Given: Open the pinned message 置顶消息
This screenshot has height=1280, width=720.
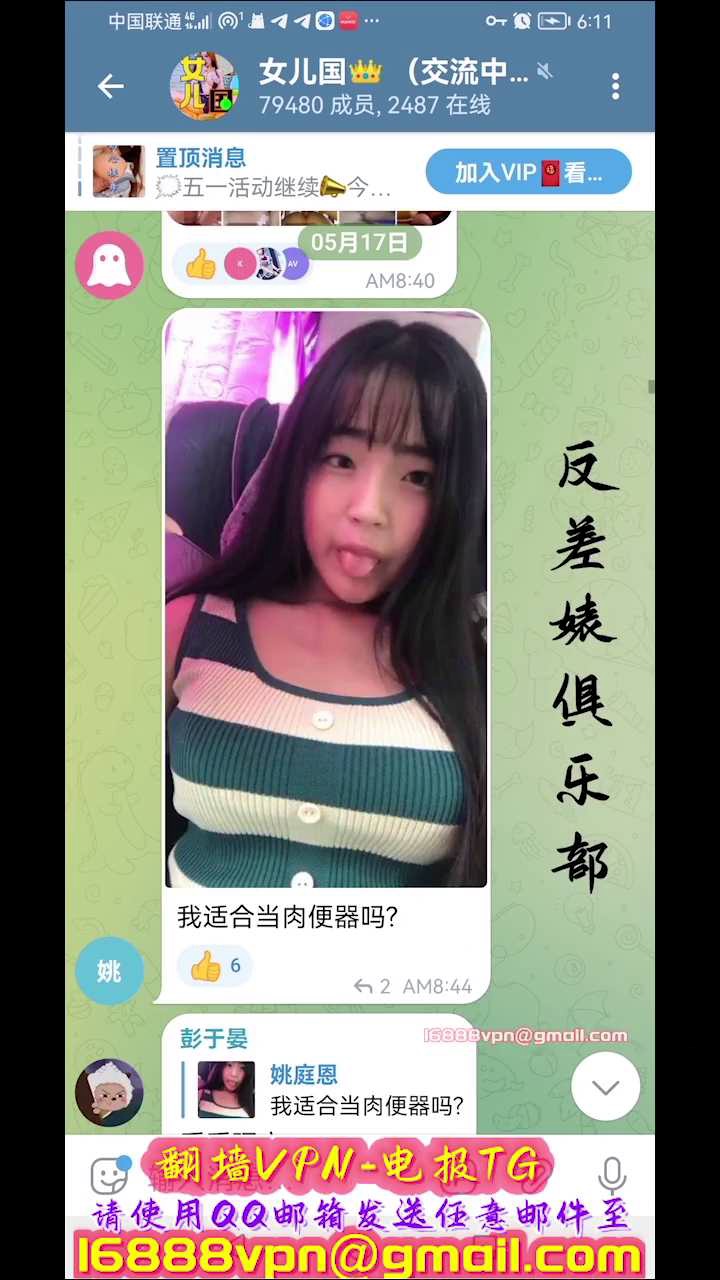Looking at the screenshot, I should pyautogui.click(x=270, y=171).
